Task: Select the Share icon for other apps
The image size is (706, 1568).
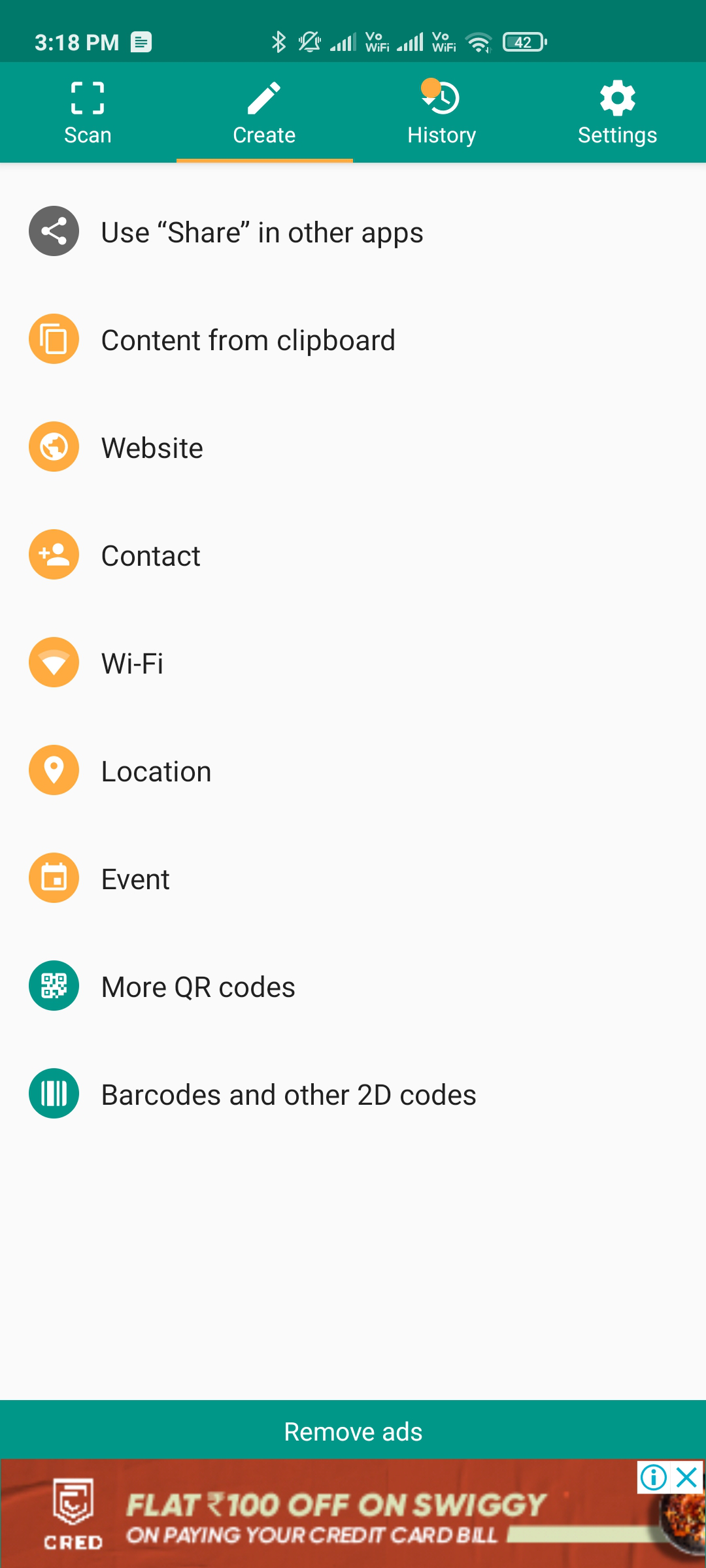Action: tap(53, 230)
